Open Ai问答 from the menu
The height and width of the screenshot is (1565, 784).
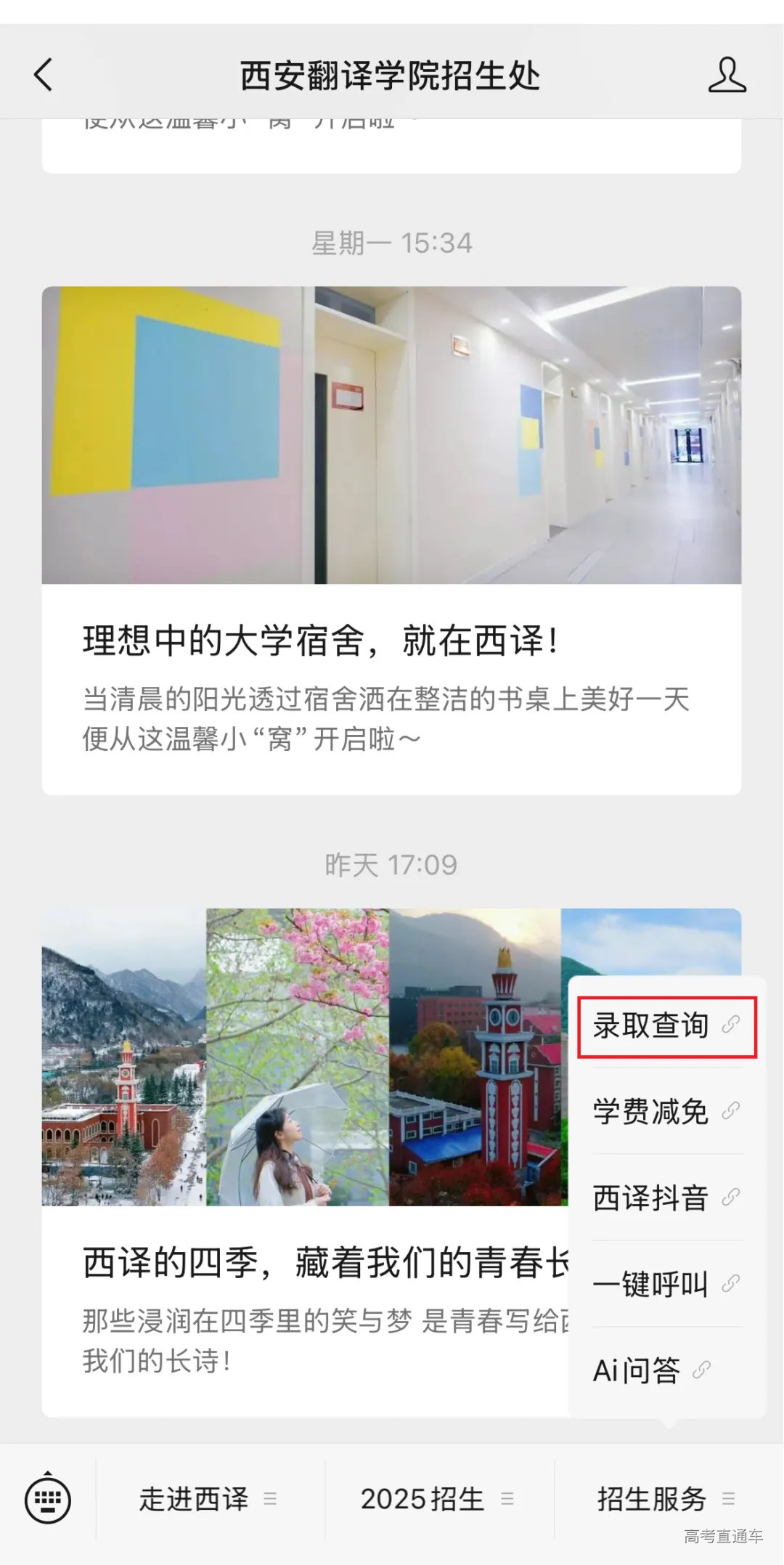point(652,1370)
